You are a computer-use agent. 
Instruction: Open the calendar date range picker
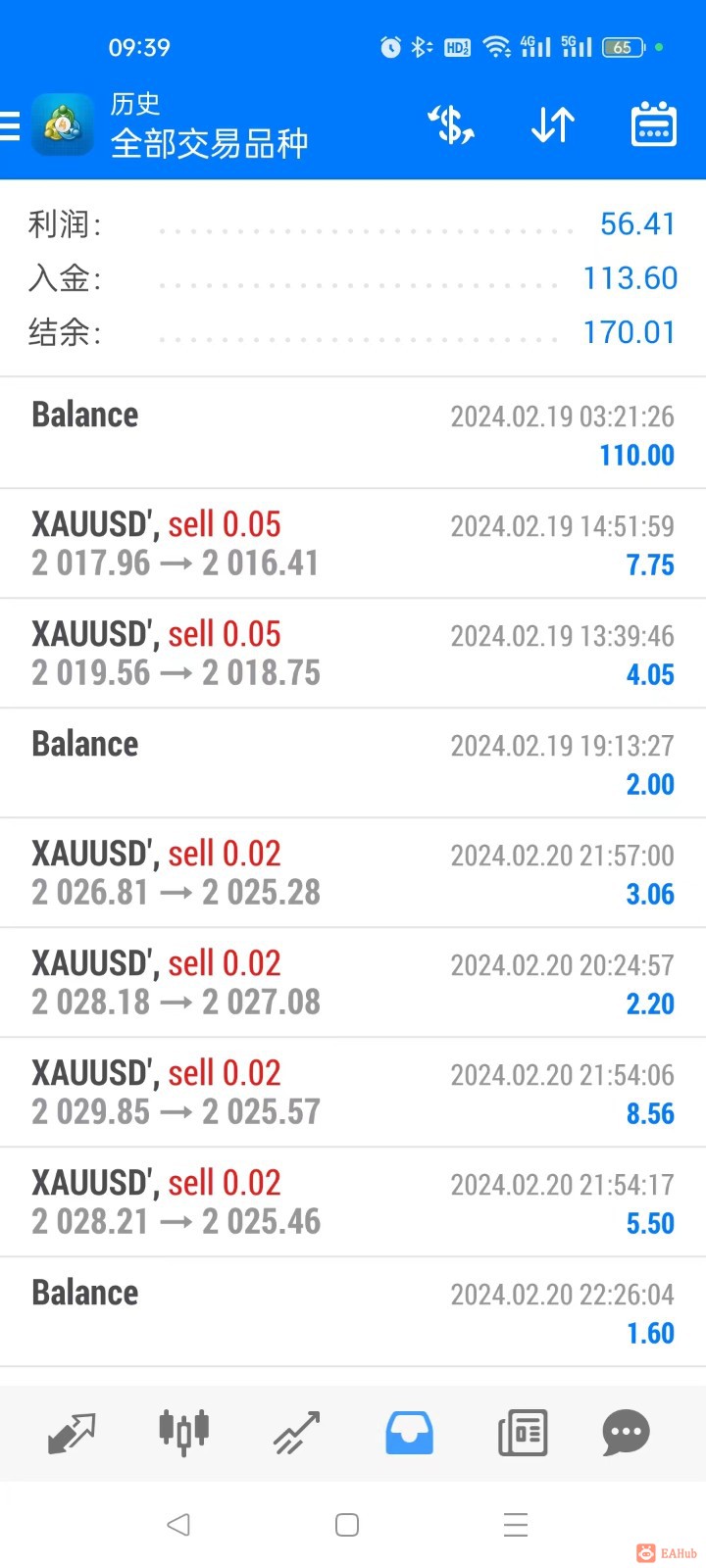[653, 125]
